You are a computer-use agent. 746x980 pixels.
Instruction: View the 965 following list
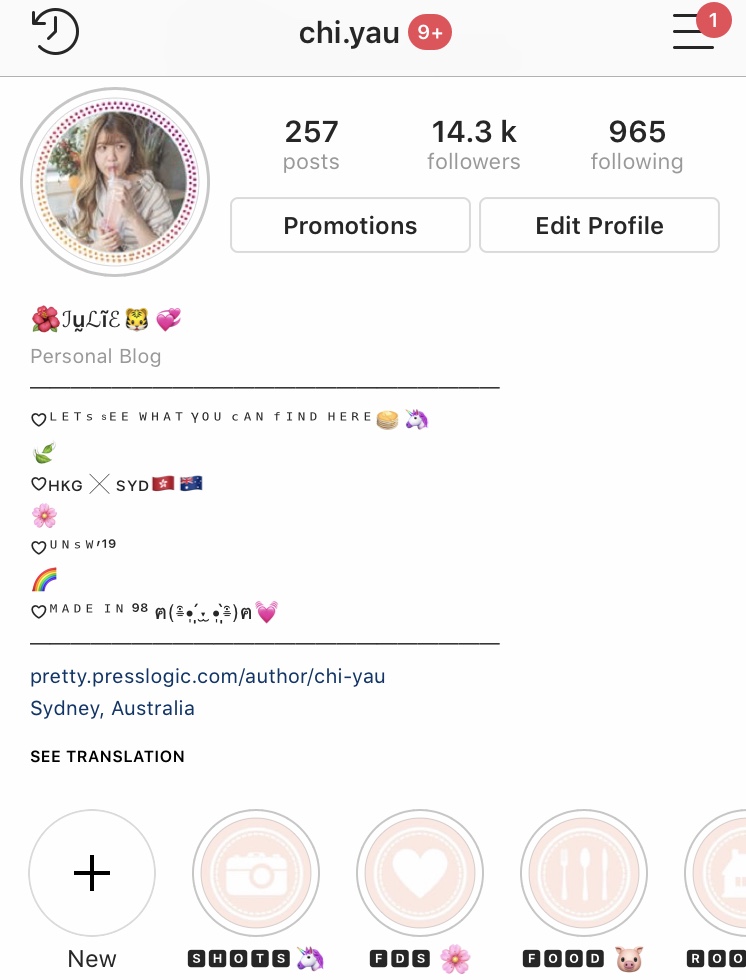pyautogui.click(x=637, y=145)
